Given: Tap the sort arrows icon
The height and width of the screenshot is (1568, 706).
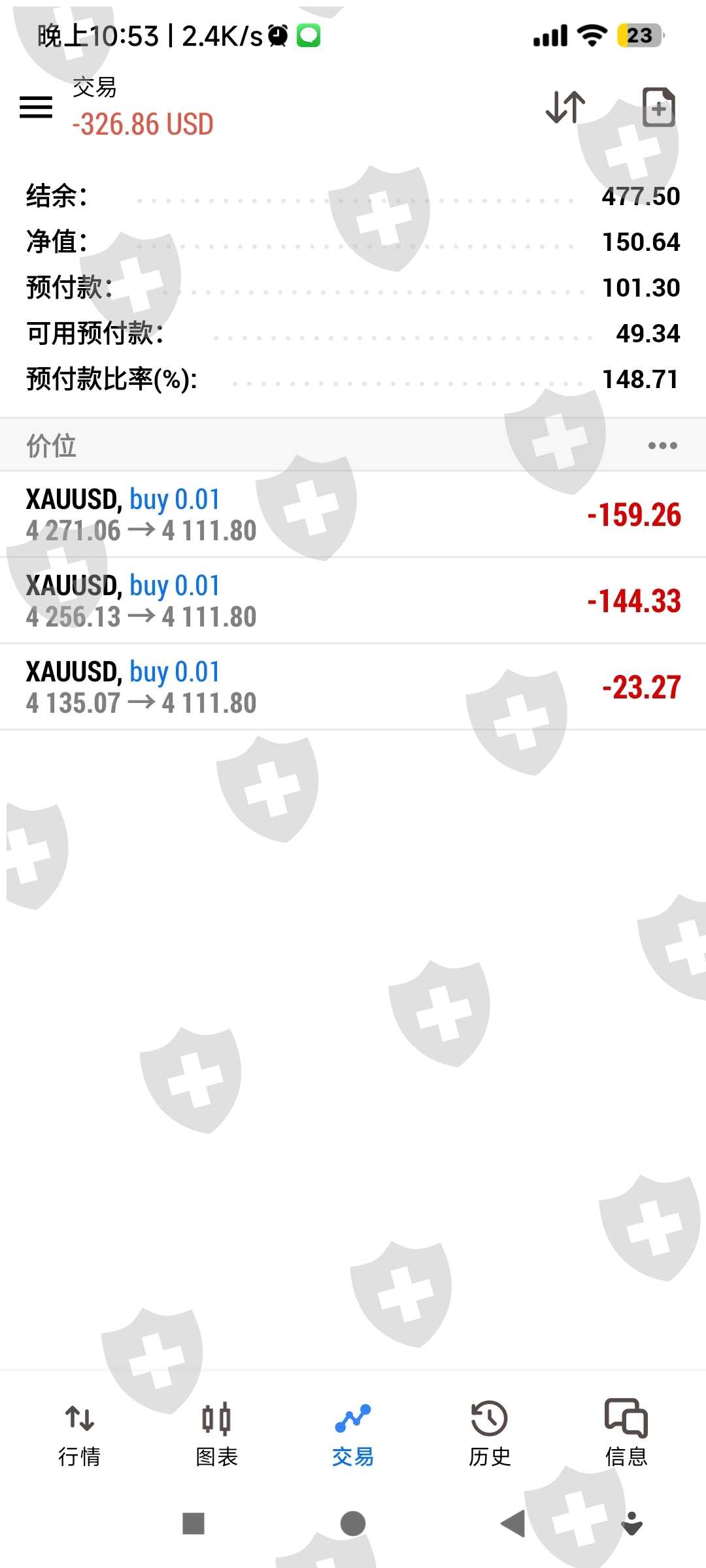Looking at the screenshot, I should pos(565,106).
